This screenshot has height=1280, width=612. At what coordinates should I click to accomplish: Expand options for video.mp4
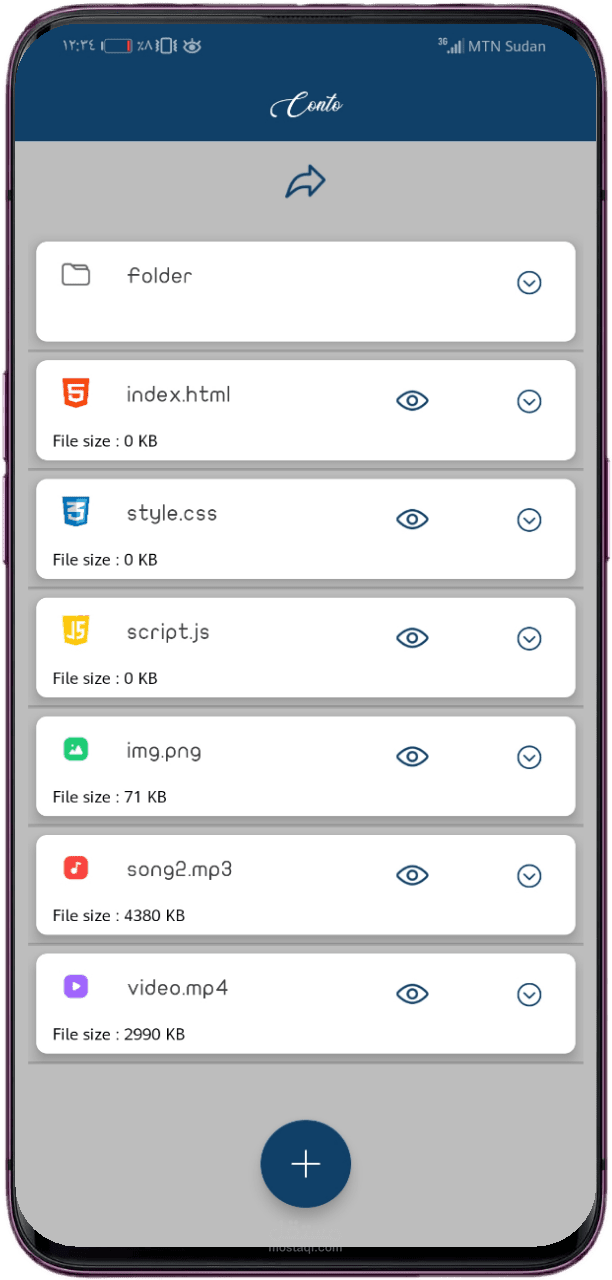(x=529, y=995)
